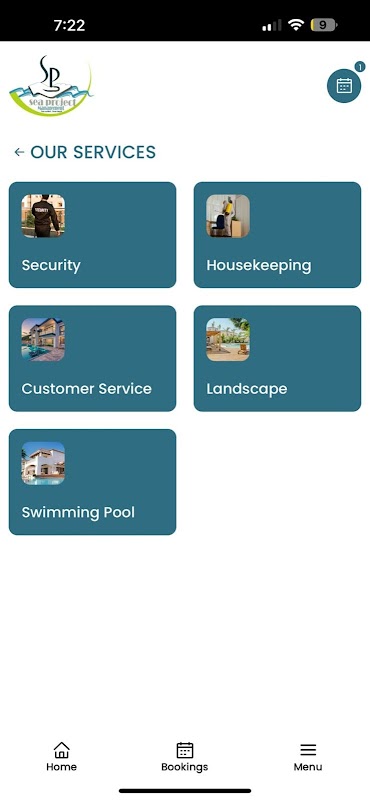Viewport: 370px width, 800px height.
Task: Switch to the Home tab
Action: pyautogui.click(x=61, y=757)
